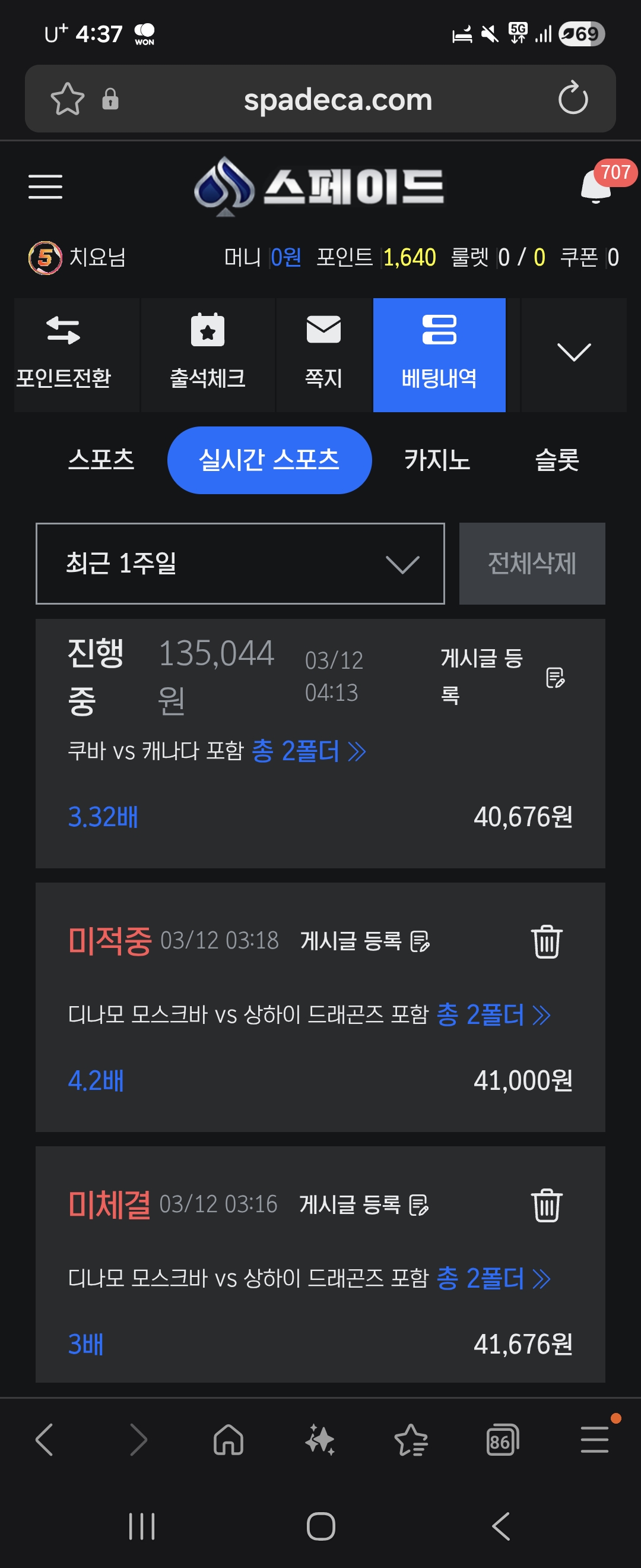Delete the 미적중 03:18 bet record
The image size is (641, 1568).
(546, 941)
